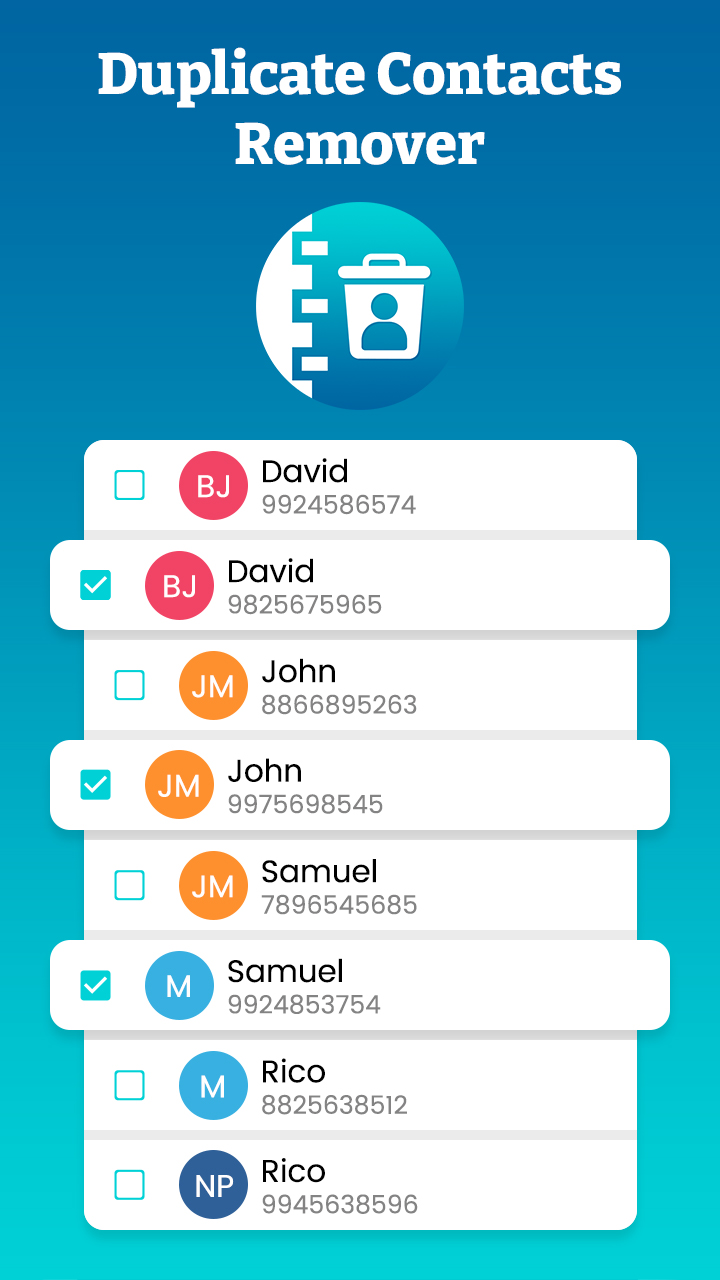
Task: Click the blue M avatar on Samuel 9924853754
Action: click(x=180, y=985)
